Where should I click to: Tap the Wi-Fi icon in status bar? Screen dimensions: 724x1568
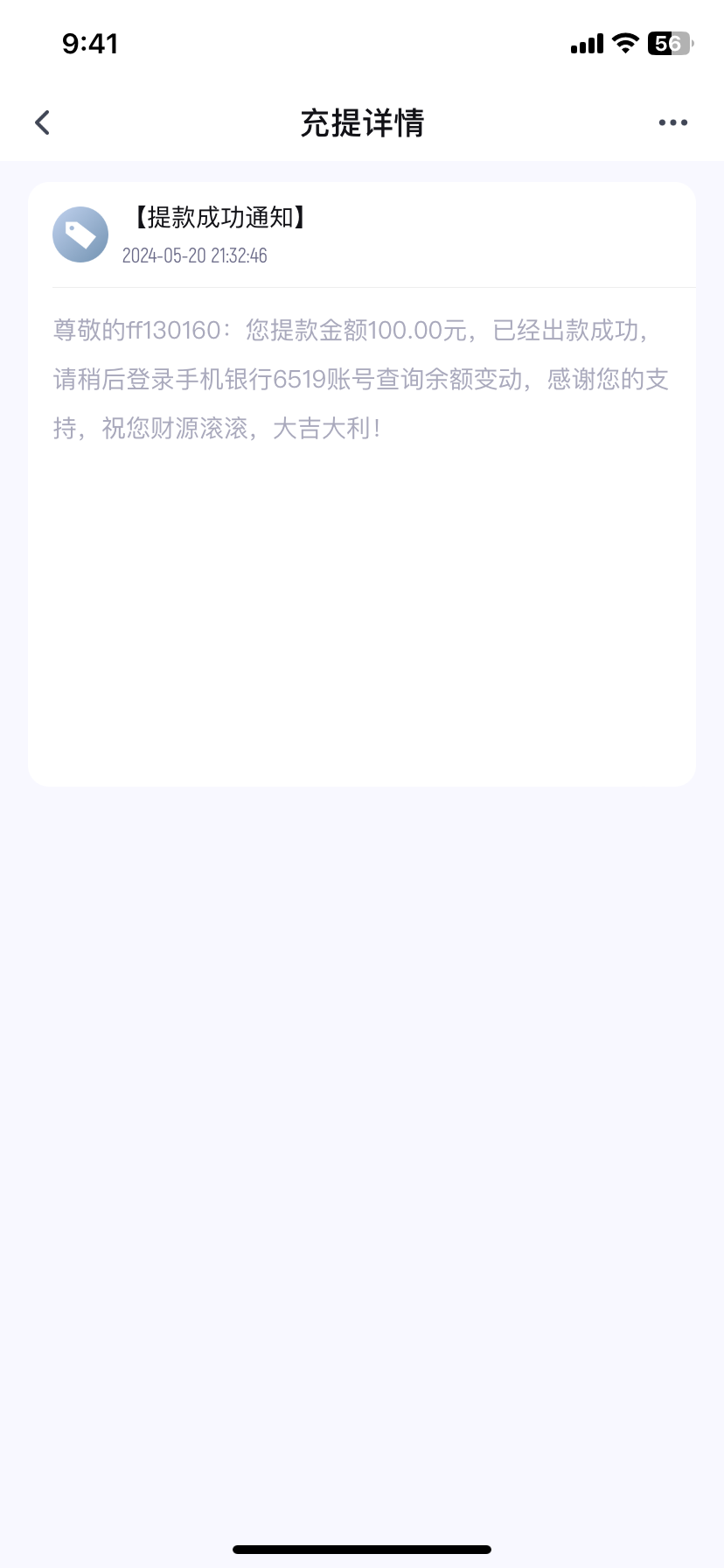tap(624, 42)
